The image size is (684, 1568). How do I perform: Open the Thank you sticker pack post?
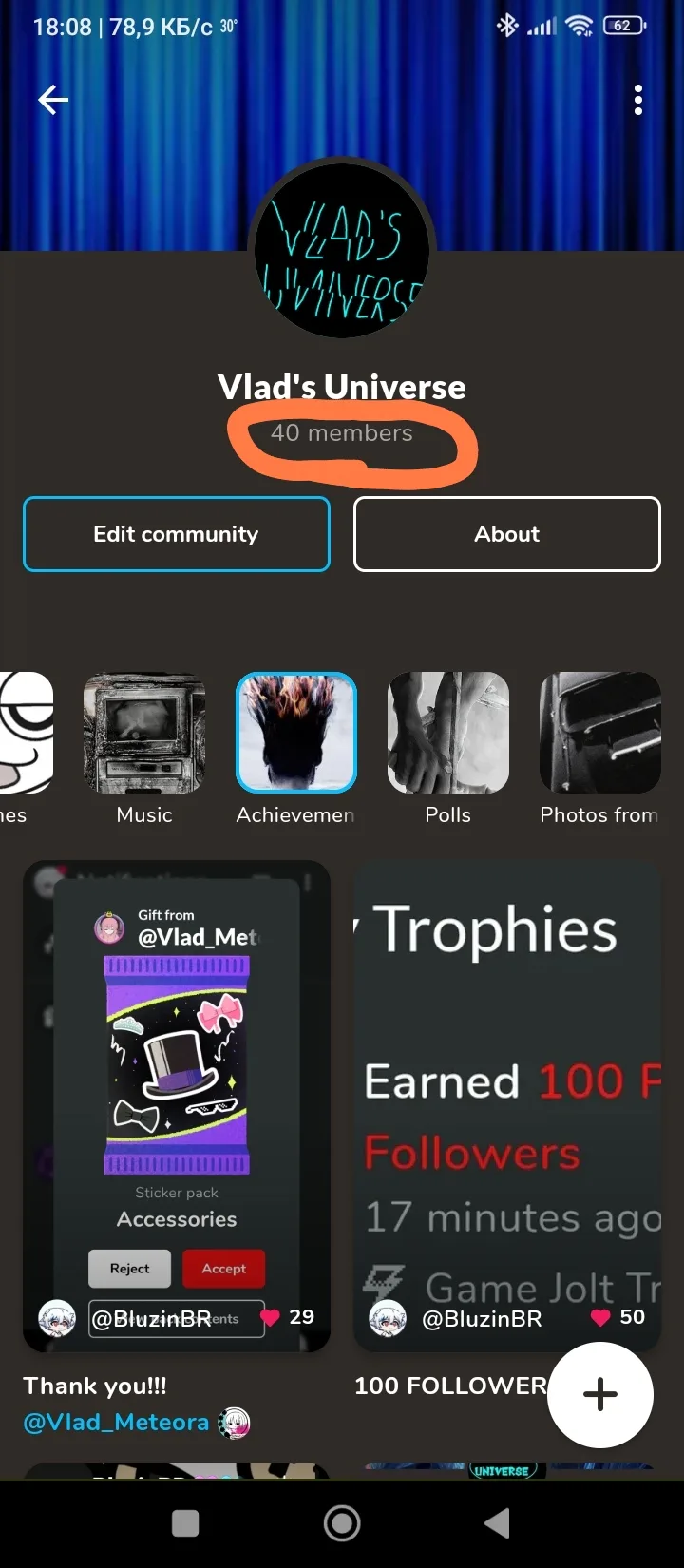(177, 1106)
